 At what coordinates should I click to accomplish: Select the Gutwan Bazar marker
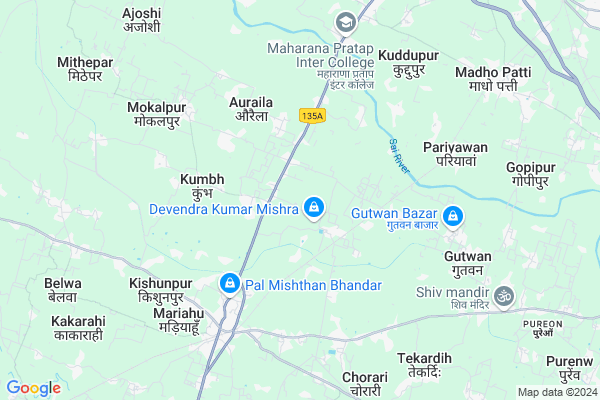(453, 215)
